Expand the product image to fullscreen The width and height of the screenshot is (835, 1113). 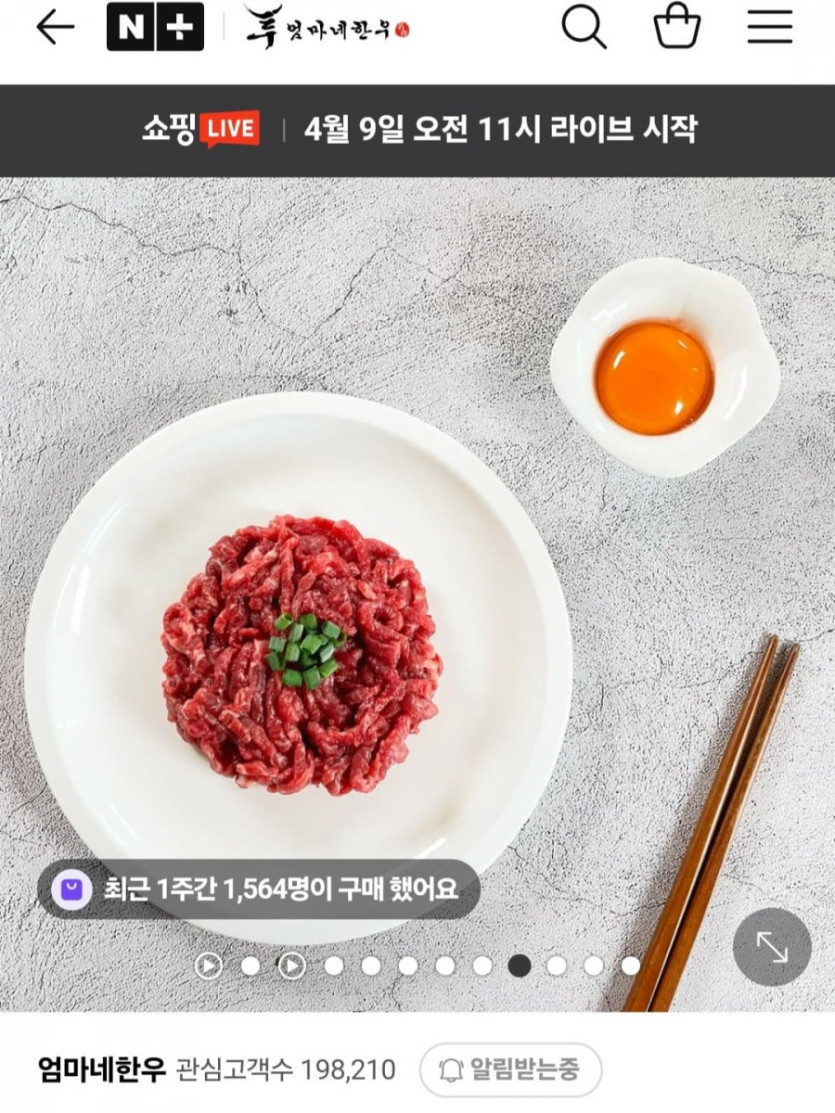click(771, 947)
